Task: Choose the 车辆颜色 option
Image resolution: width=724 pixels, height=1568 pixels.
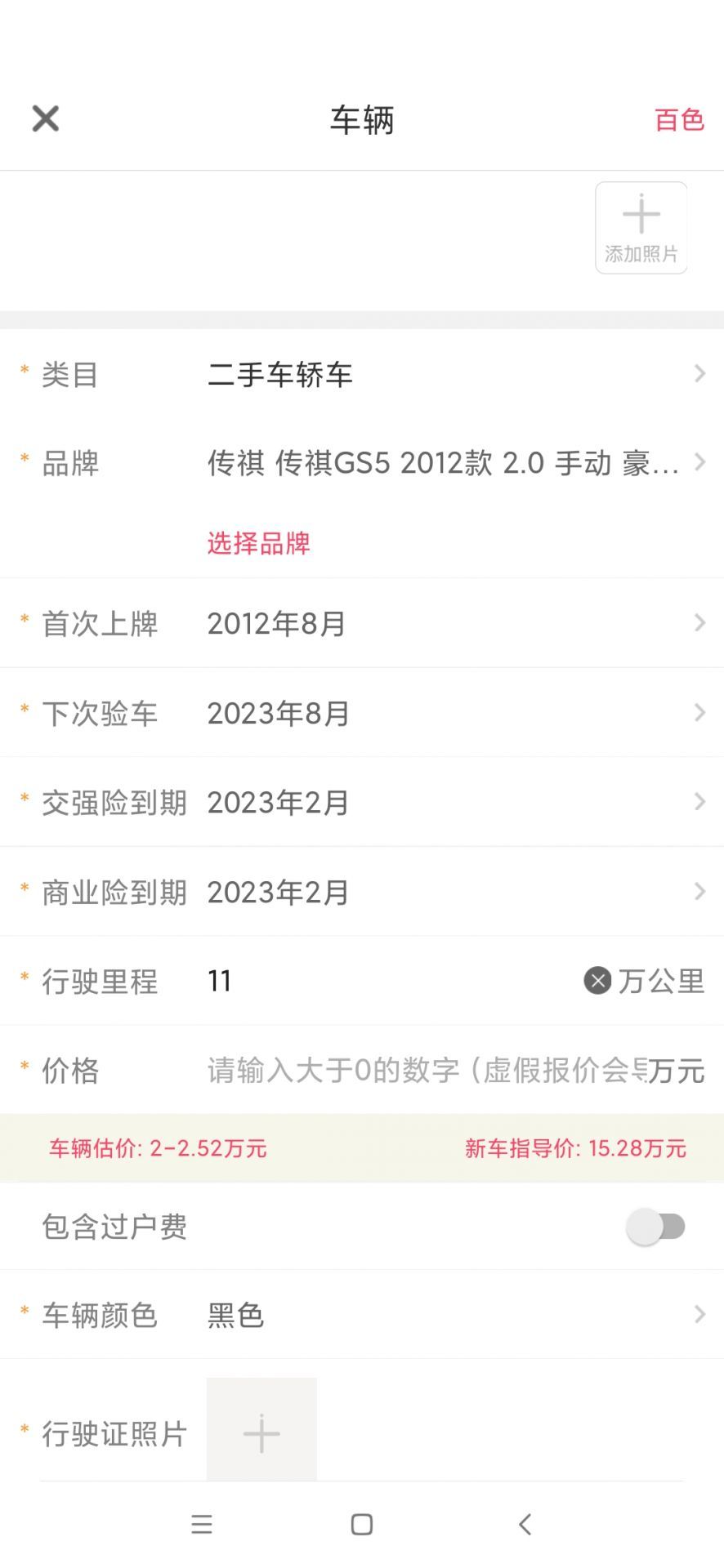Action: (362, 1315)
